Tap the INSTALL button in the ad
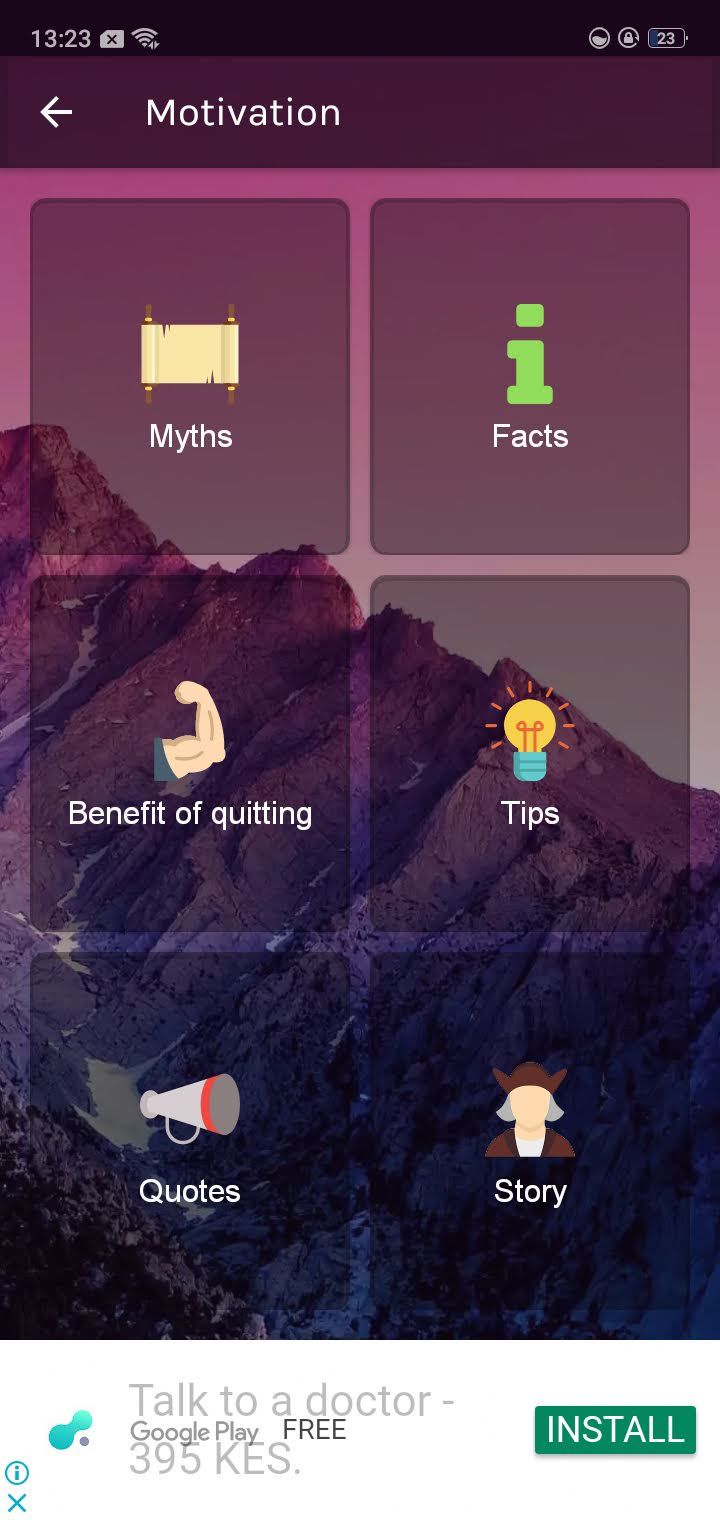This screenshot has width=720, height=1520. pos(615,1430)
